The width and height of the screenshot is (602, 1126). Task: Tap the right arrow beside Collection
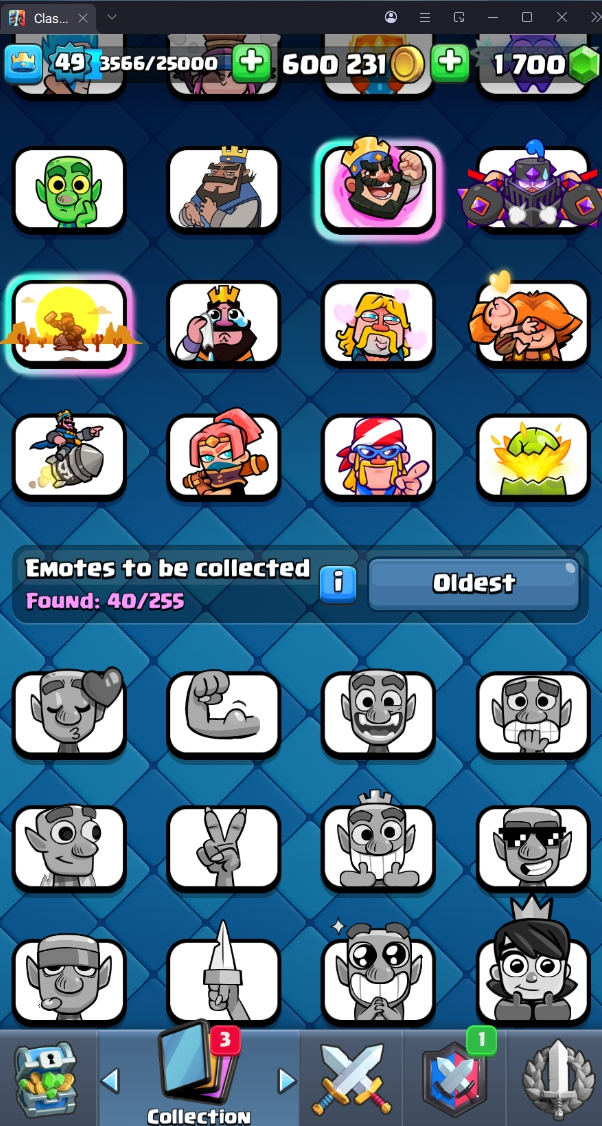[x=287, y=1080]
